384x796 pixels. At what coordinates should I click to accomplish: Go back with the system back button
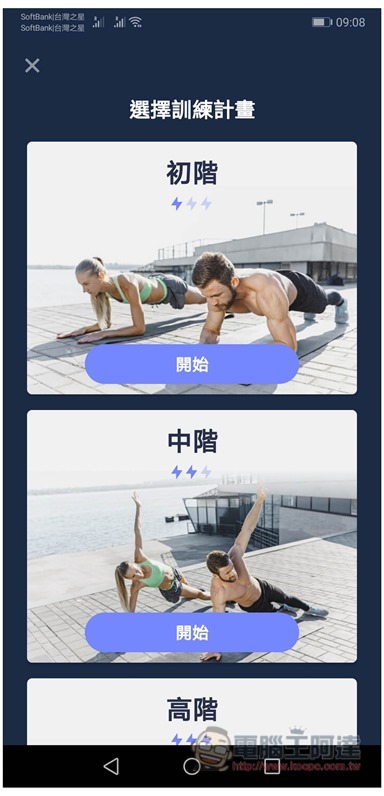[111, 766]
